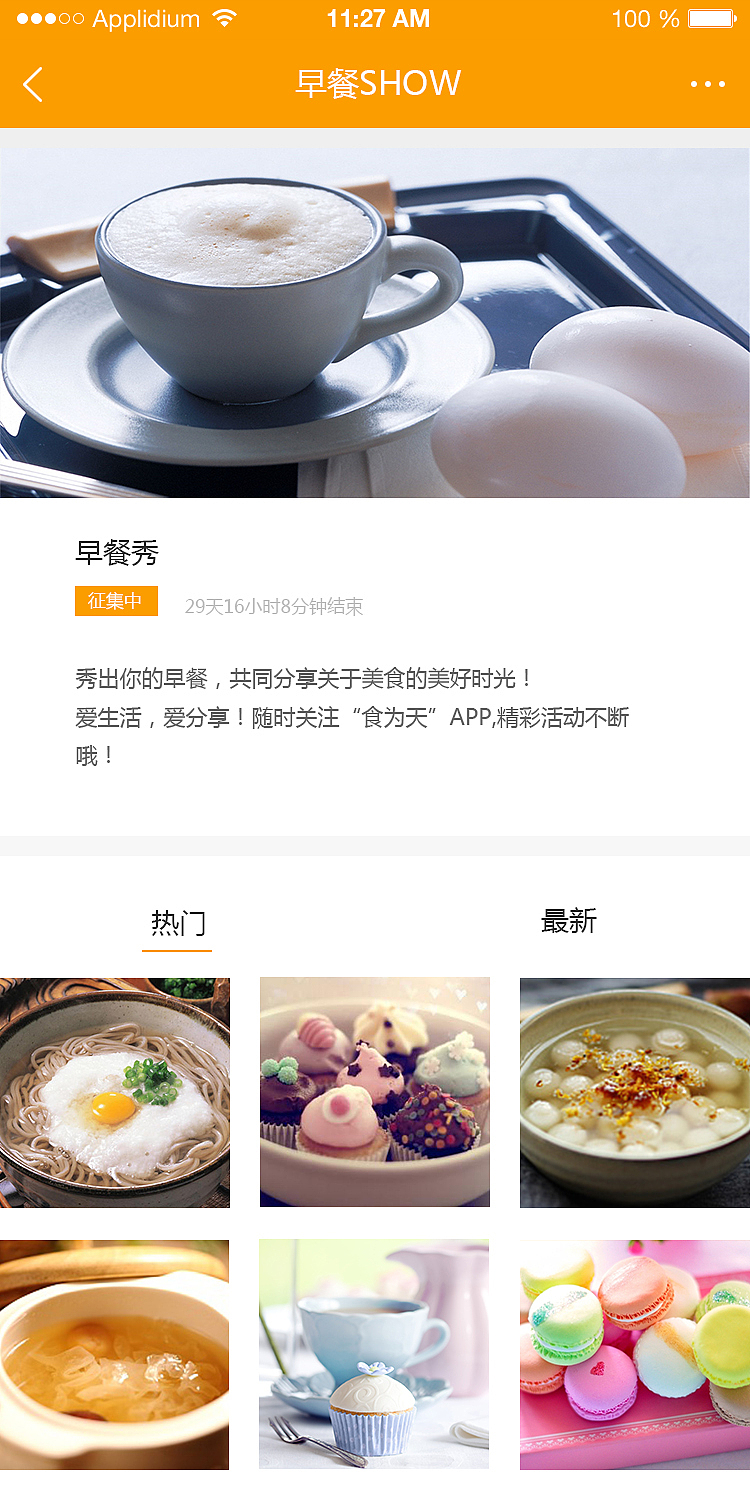
Task: Tap the orange 征集中 status badge
Action: 116,600
